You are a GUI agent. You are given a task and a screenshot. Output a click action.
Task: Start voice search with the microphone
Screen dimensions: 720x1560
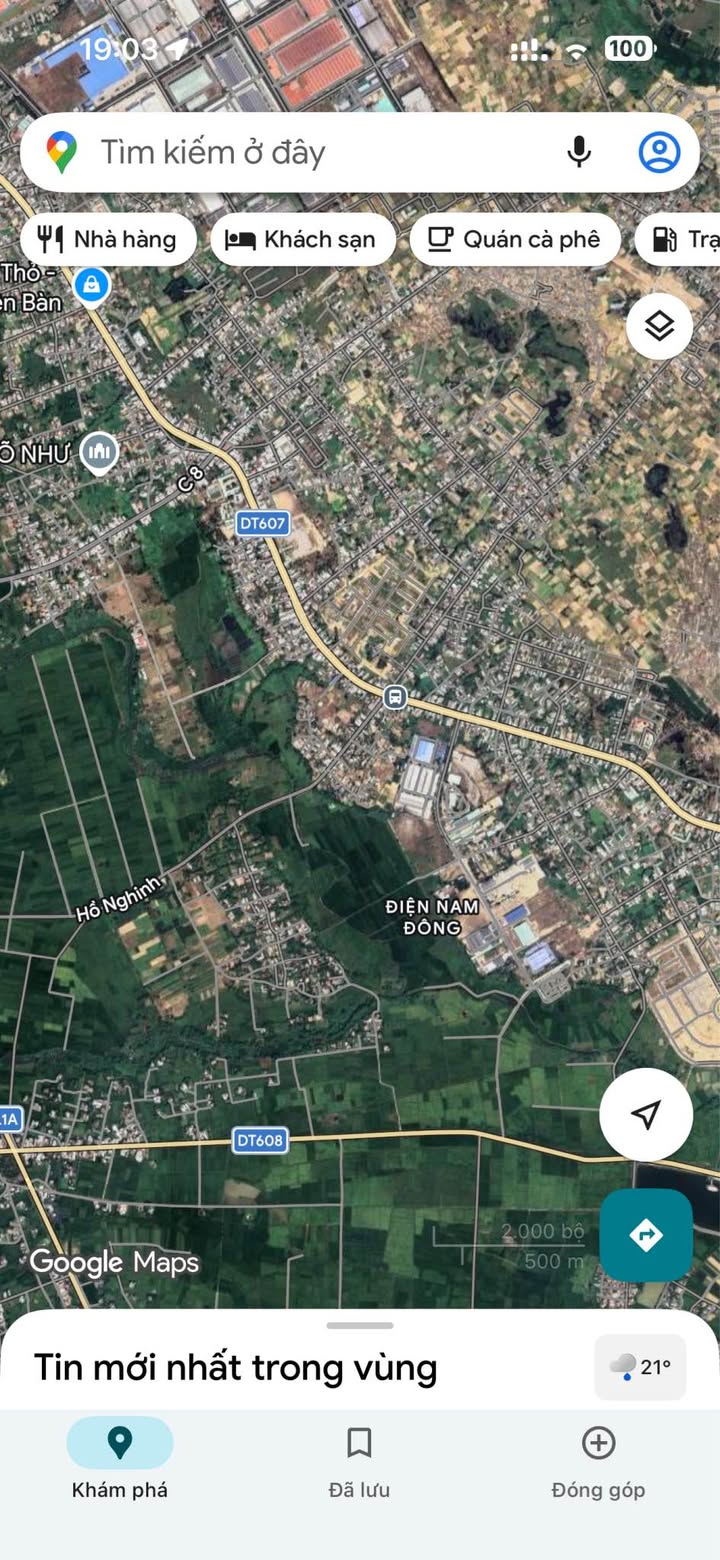(578, 152)
